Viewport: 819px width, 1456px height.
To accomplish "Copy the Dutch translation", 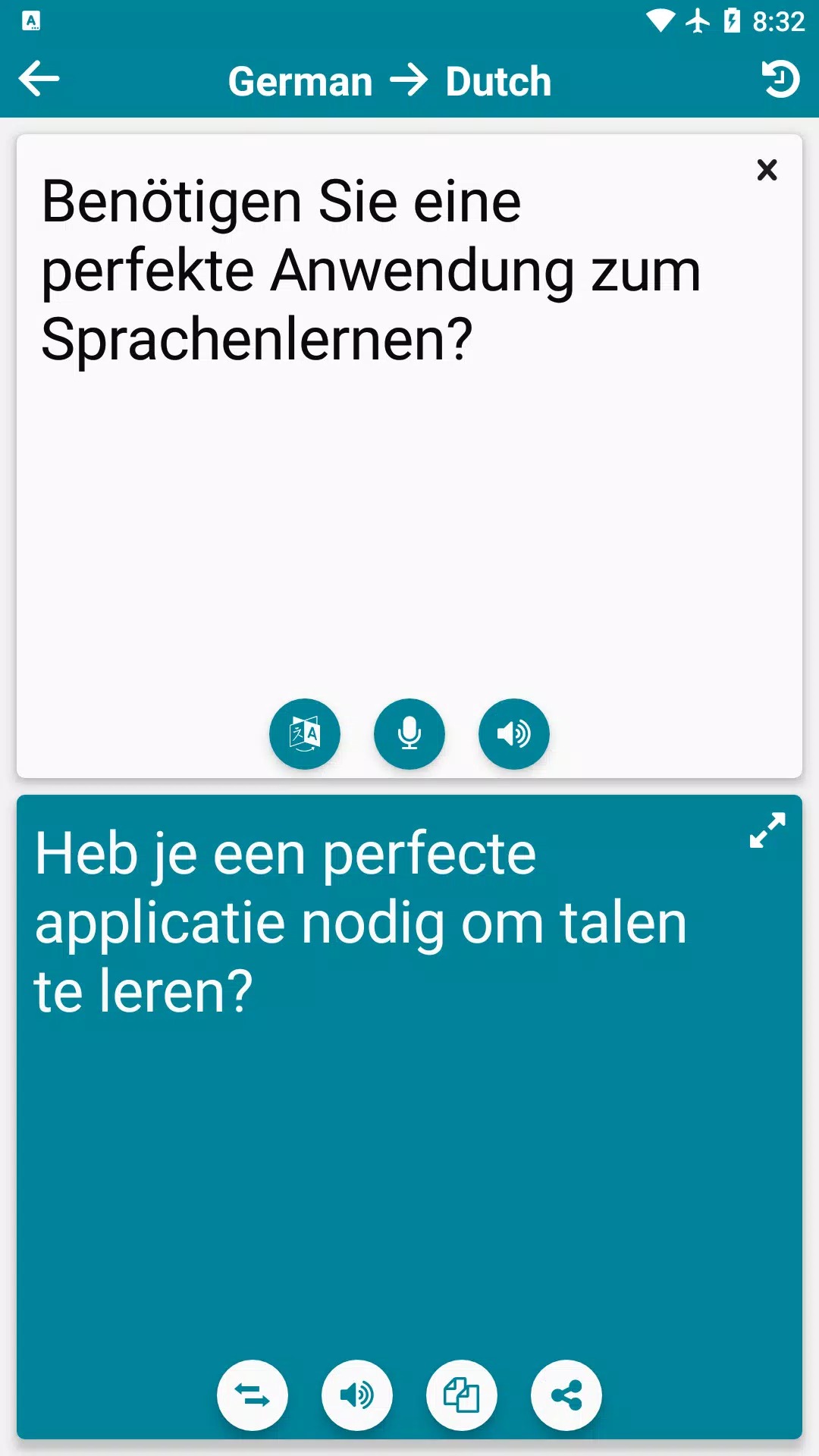I will tap(462, 1395).
